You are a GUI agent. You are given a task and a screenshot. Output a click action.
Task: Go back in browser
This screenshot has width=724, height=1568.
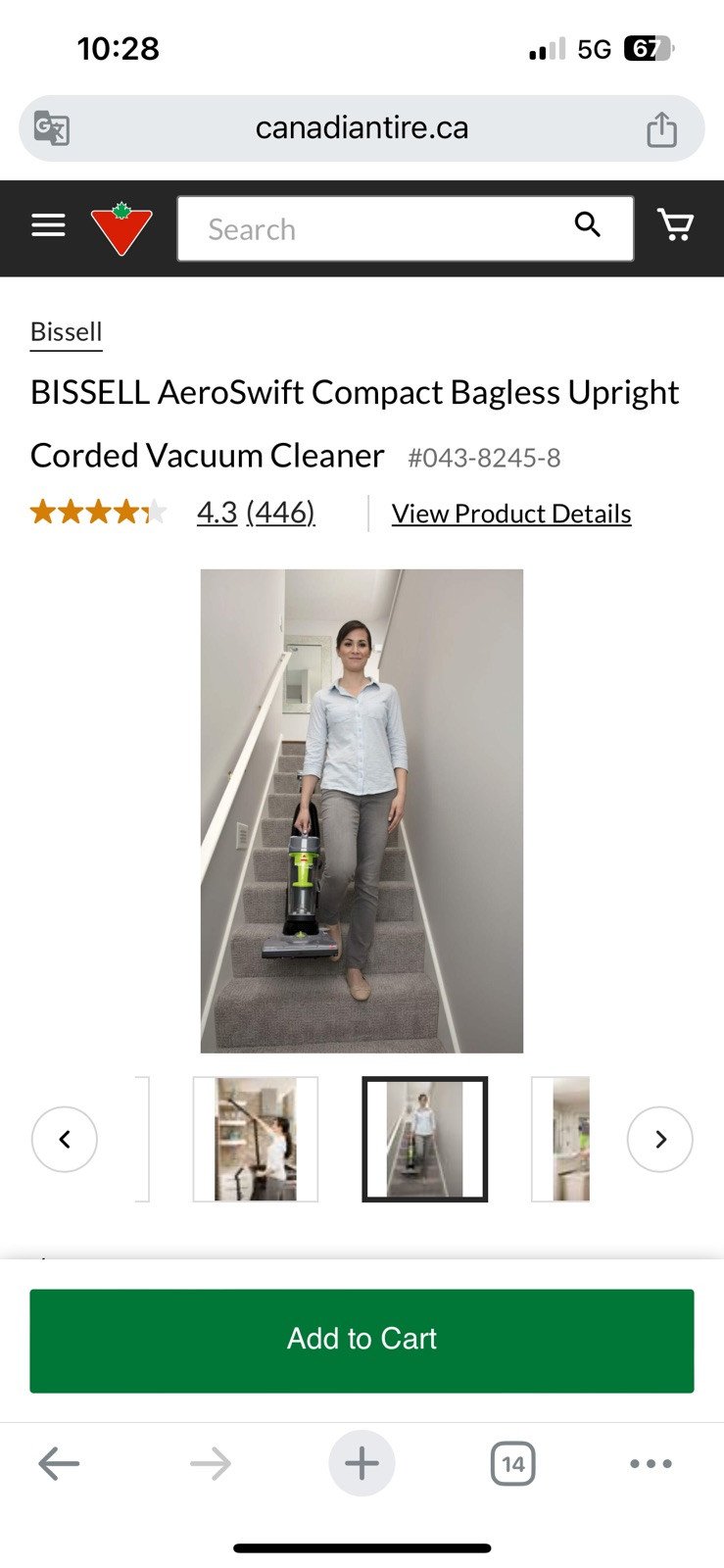click(x=59, y=1464)
